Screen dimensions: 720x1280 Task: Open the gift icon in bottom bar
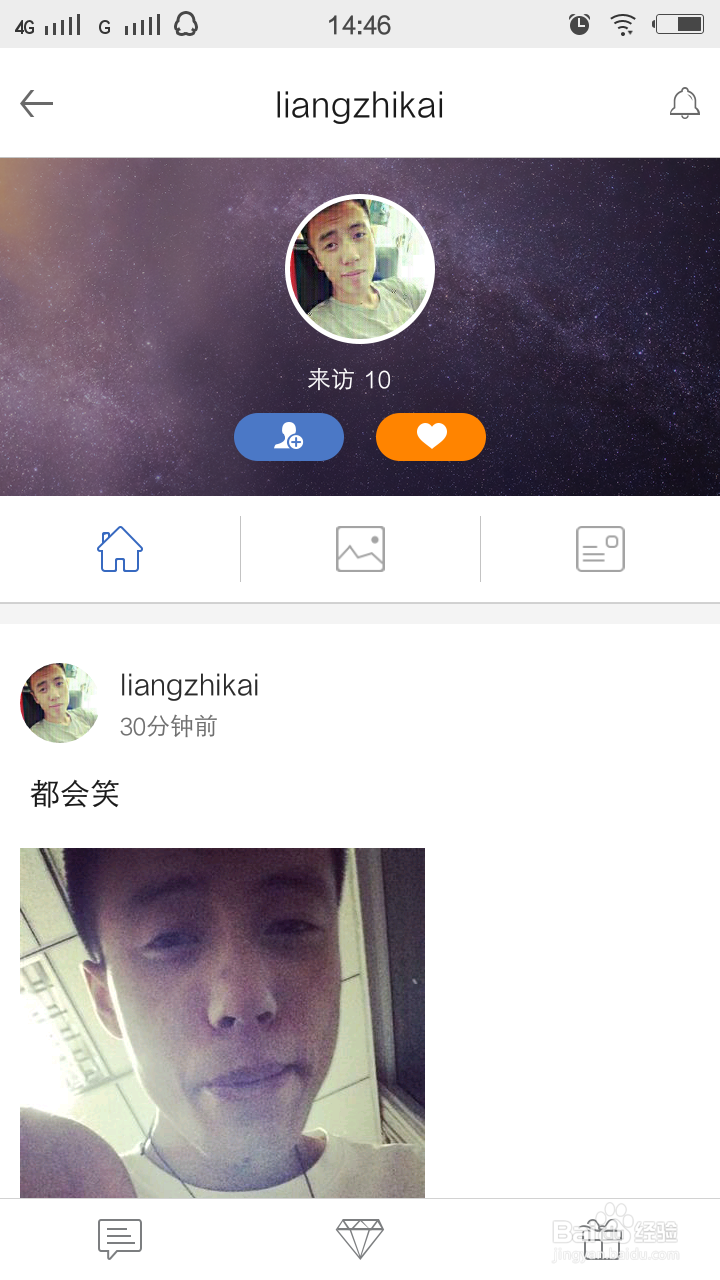click(x=600, y=1237)
